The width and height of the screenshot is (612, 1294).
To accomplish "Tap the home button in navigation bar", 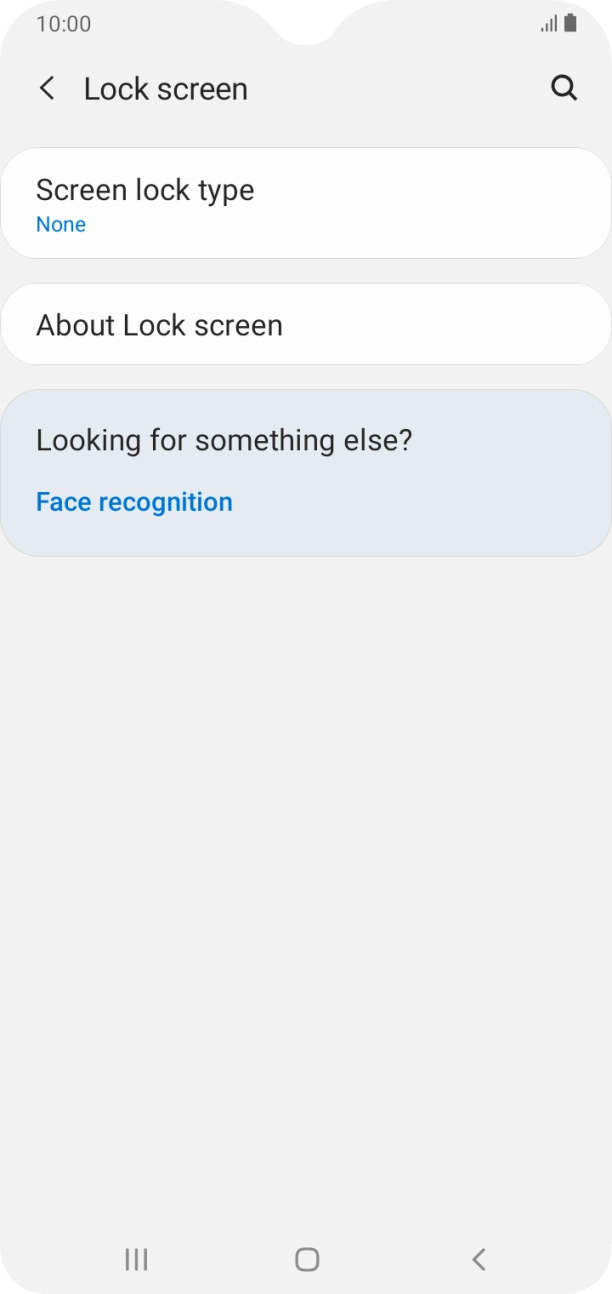I will coord(307,1259).
